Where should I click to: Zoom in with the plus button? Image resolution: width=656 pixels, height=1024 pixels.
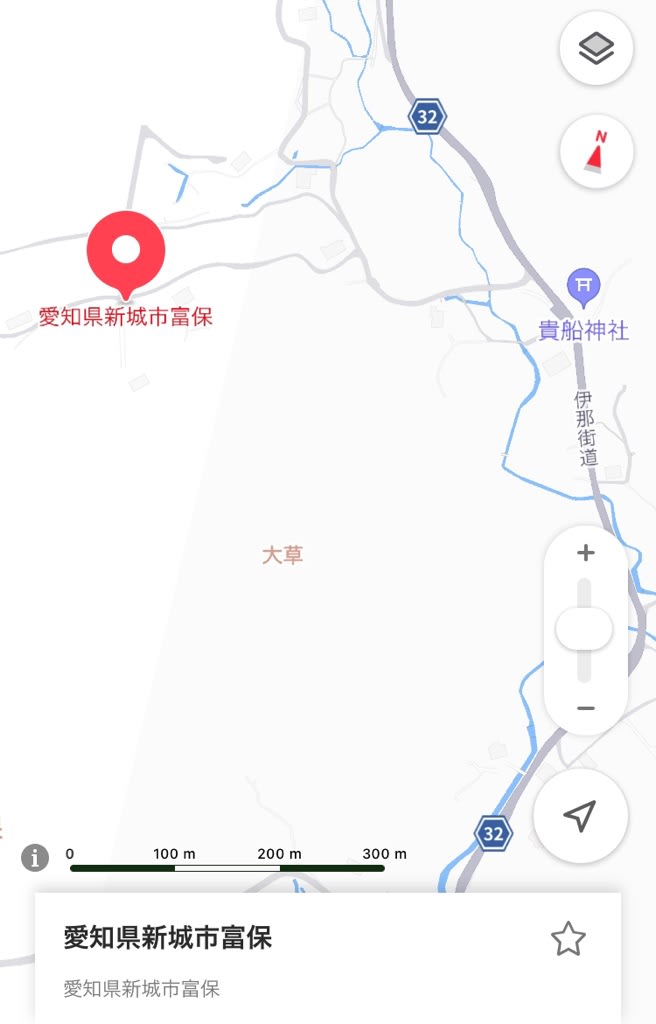[x=586, y=553]
